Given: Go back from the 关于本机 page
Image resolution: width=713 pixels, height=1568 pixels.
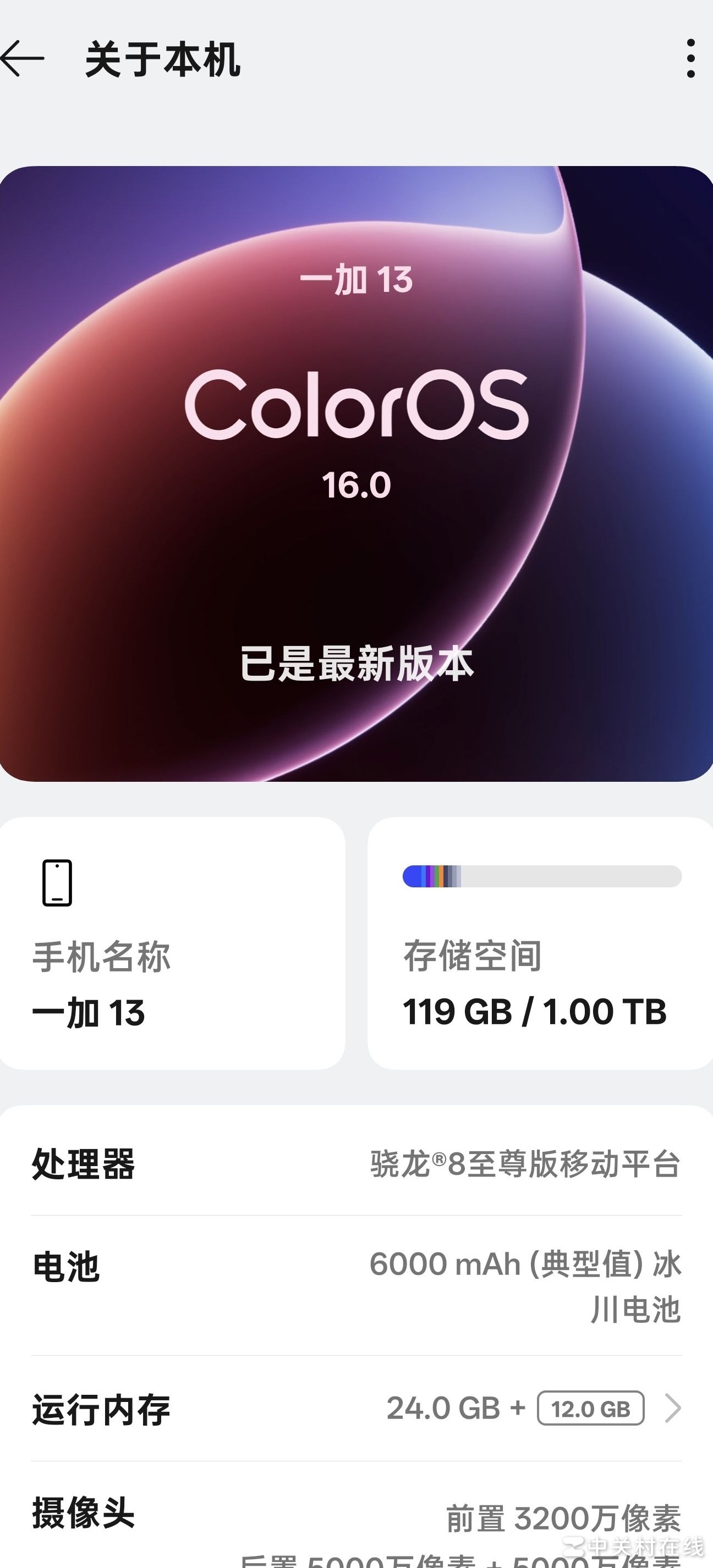Looking at the screenshot, I should (23, 59).
